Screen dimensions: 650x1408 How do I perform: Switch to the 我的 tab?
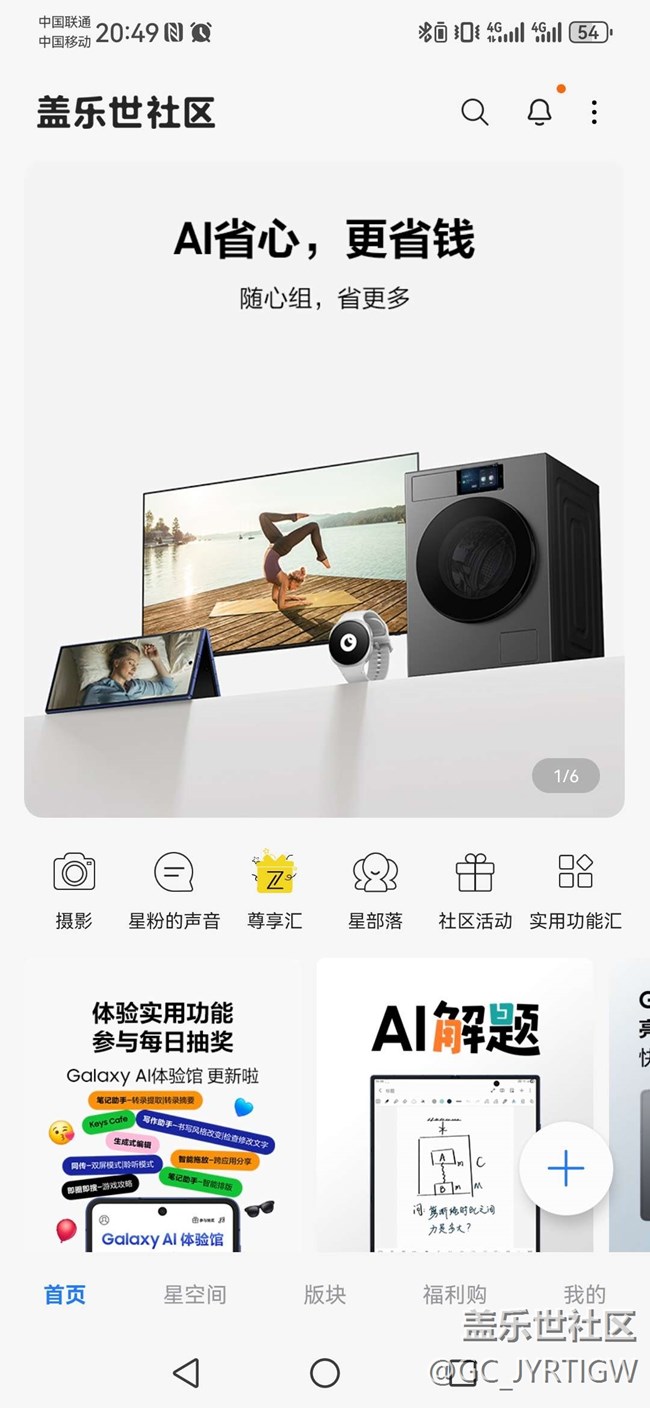[584, 1295]
